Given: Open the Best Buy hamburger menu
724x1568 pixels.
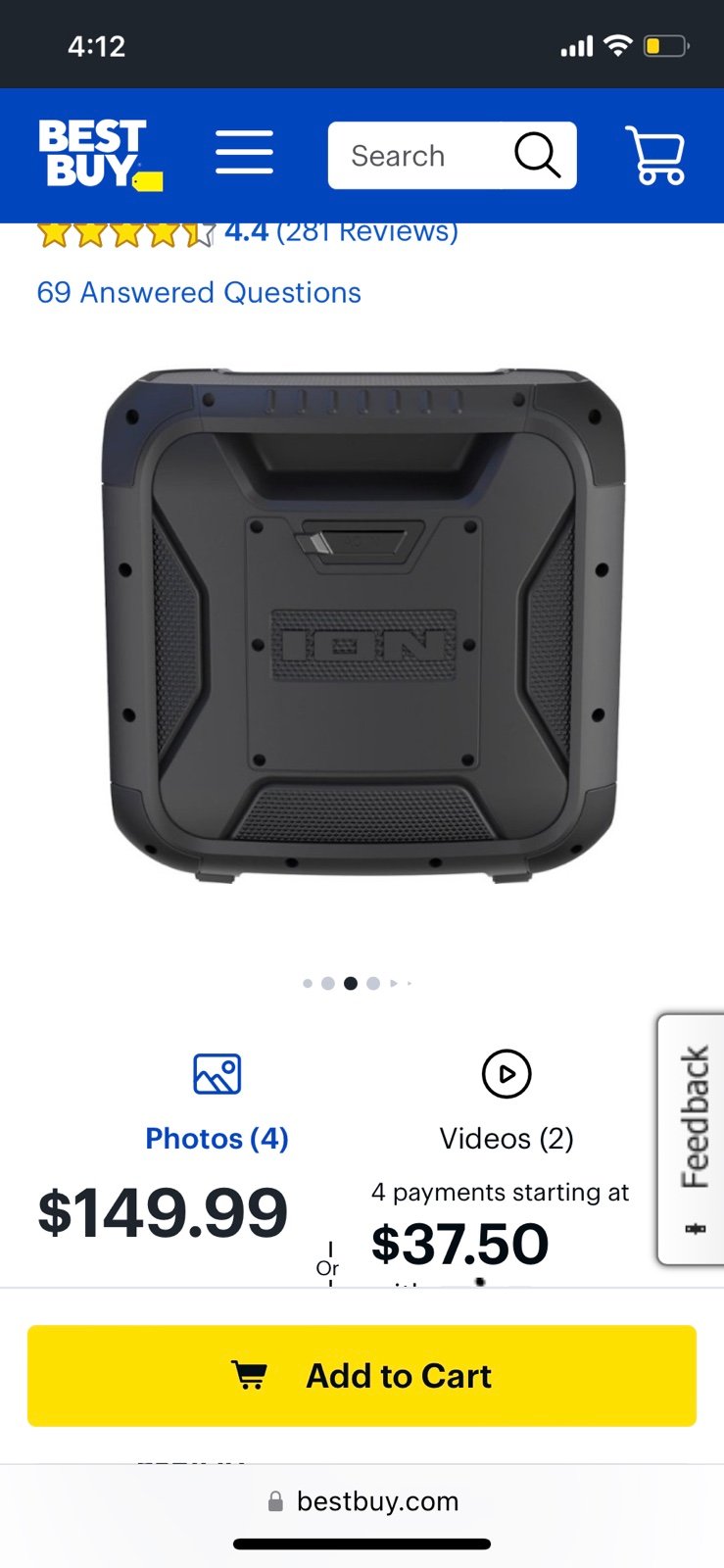Looking at the screenshot, I should [244, 153].
